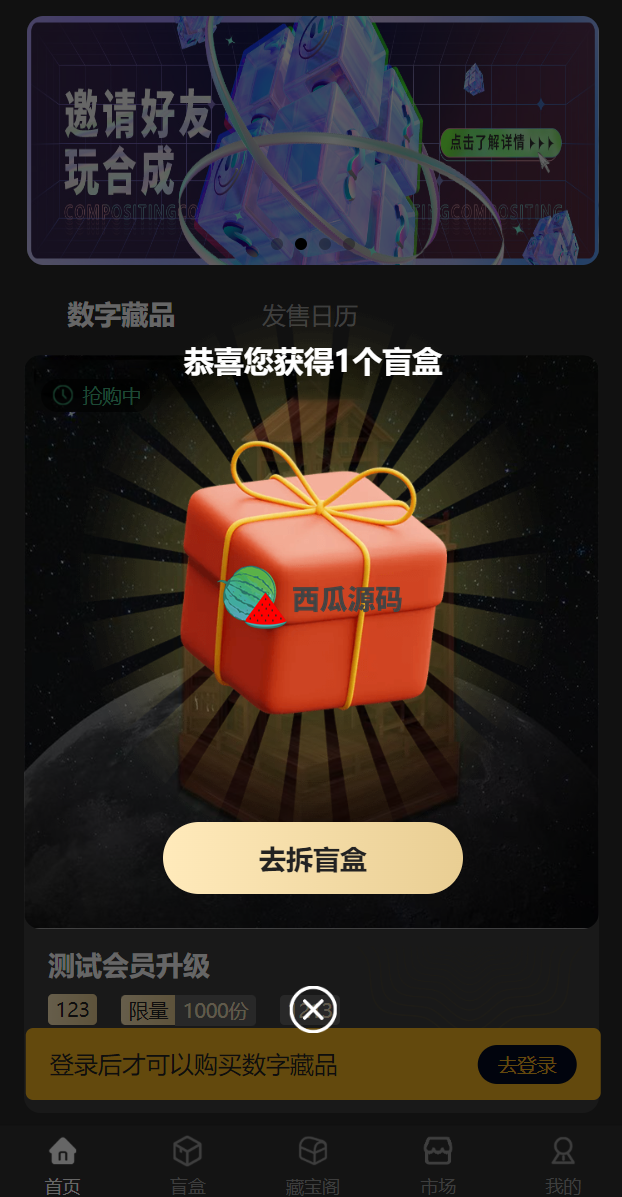
Task: Select the 首页 home tab
Action: 63,1164
